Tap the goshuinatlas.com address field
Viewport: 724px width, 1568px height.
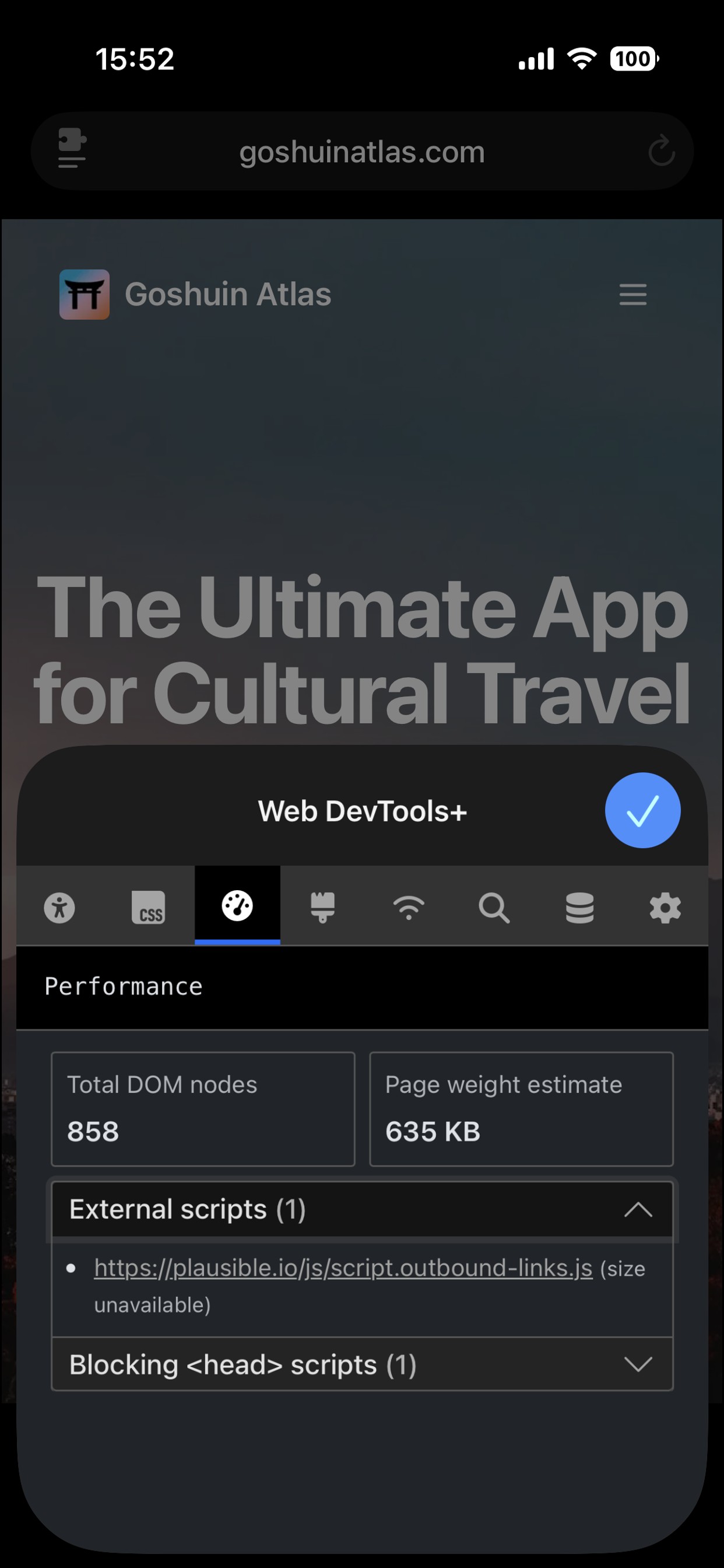pos(362,152)
